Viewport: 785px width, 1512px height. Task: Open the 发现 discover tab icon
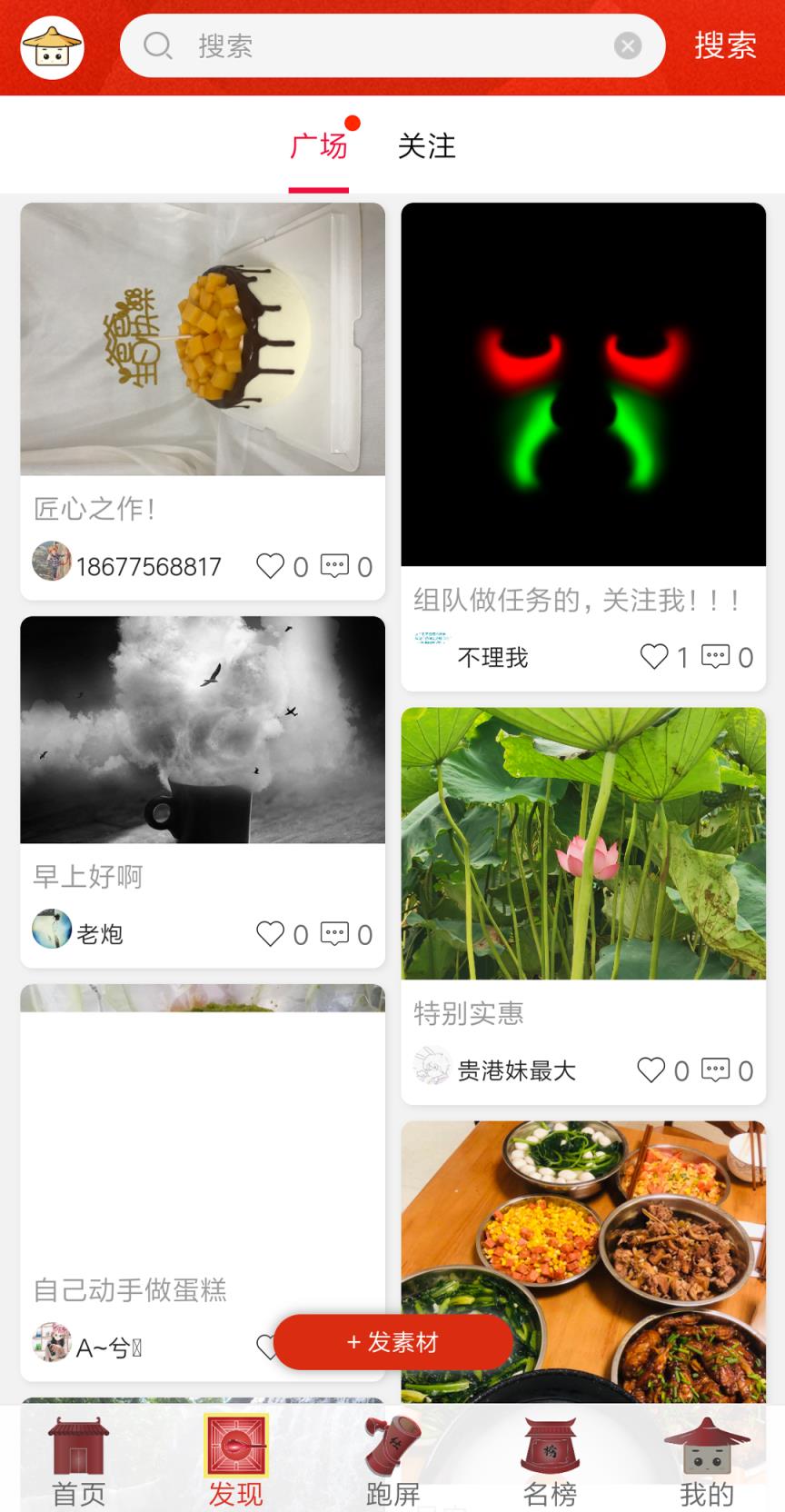[235, 1449]
